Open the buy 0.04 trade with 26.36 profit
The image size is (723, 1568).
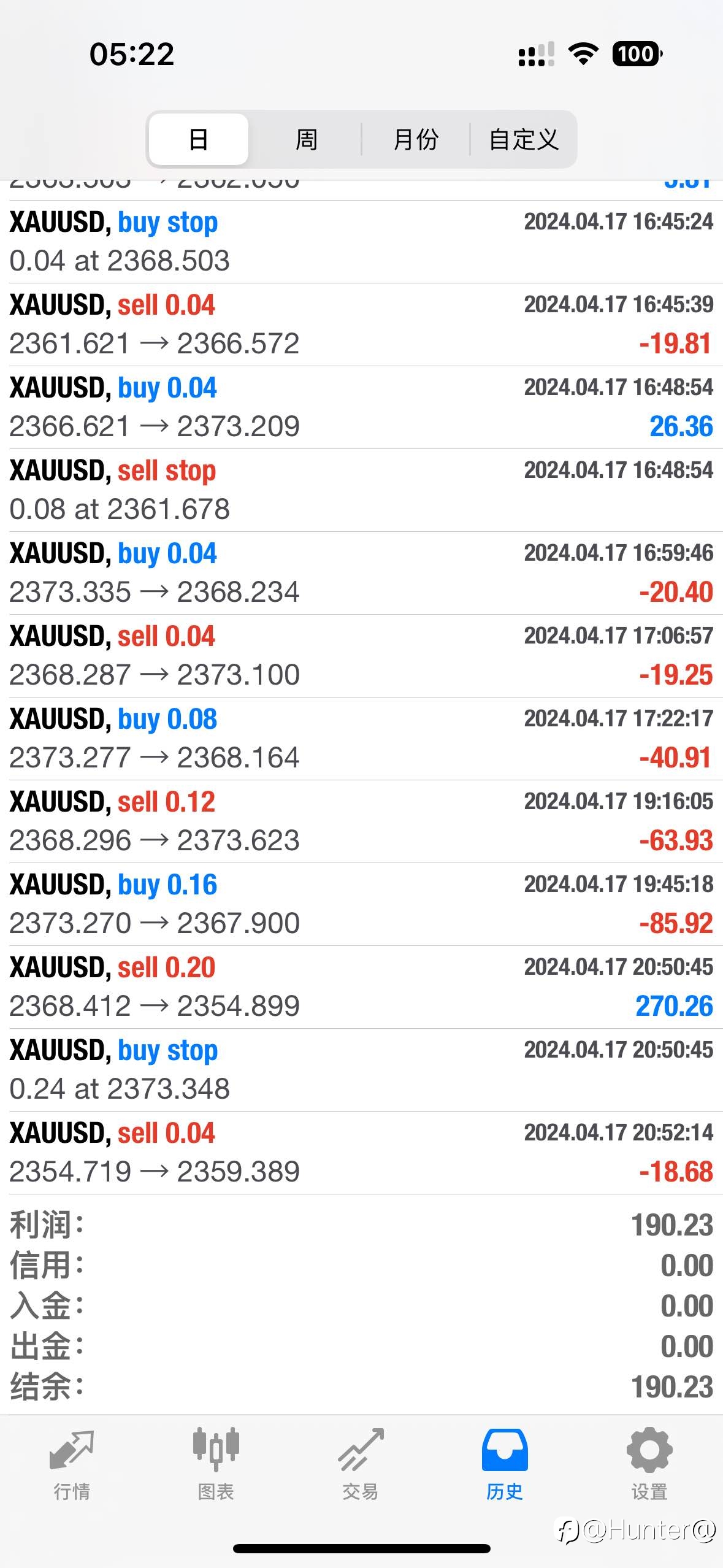coord(361,407)
